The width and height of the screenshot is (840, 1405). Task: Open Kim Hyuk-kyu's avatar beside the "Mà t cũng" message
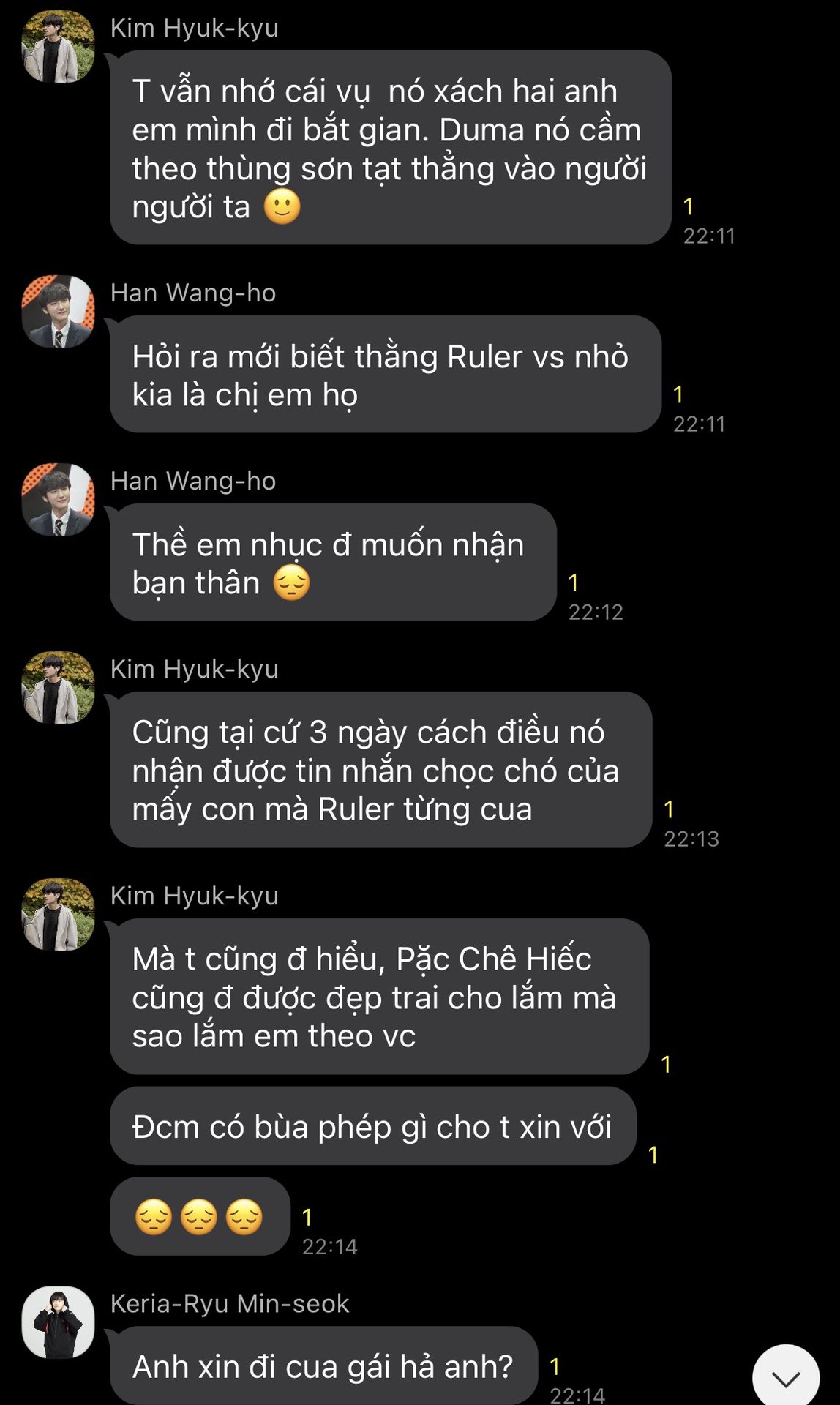pyautogui.click(x=59, y=915)
